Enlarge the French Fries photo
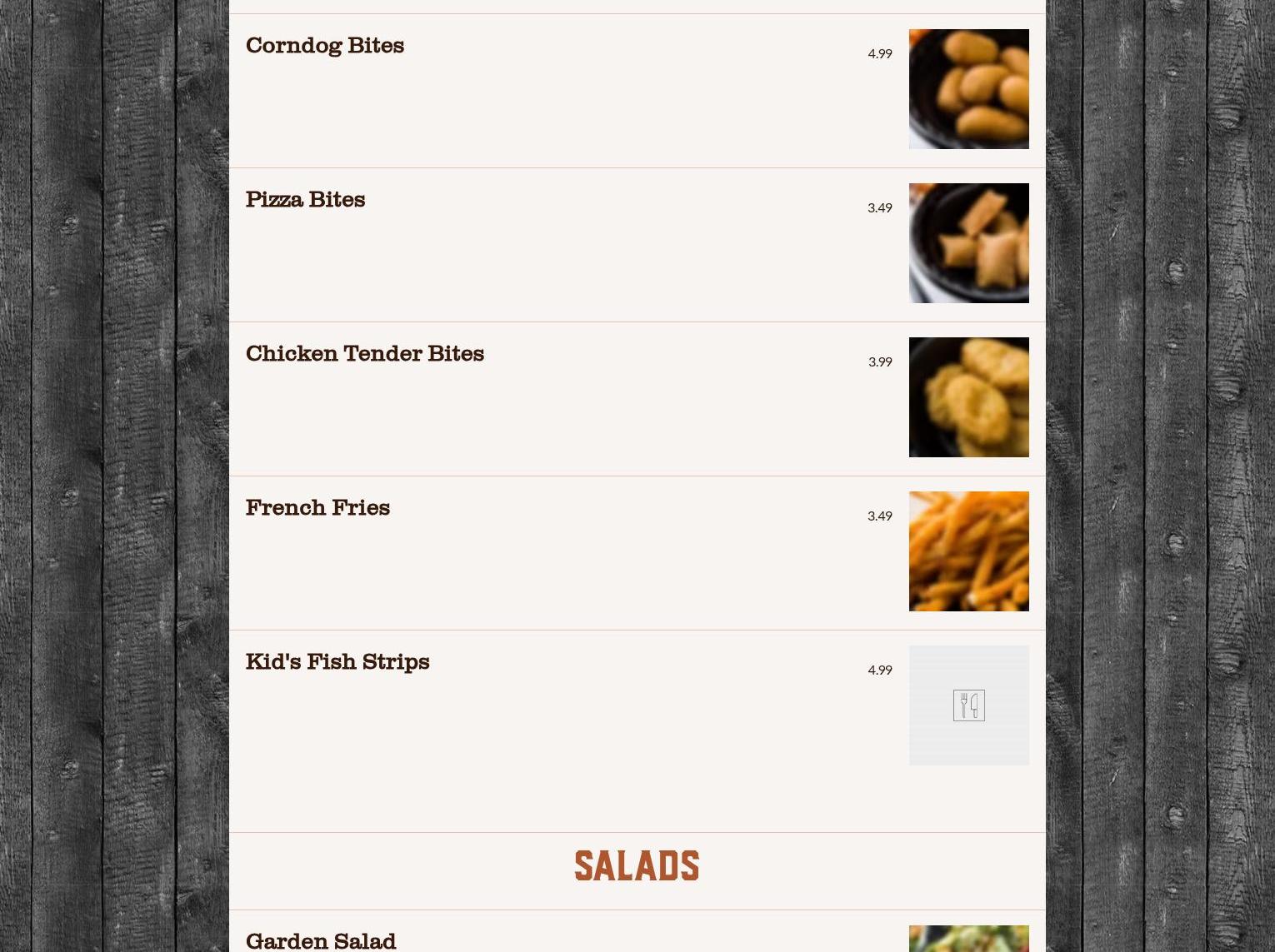The height and width of the screenshot is (952, 1275). click(968, 551)
